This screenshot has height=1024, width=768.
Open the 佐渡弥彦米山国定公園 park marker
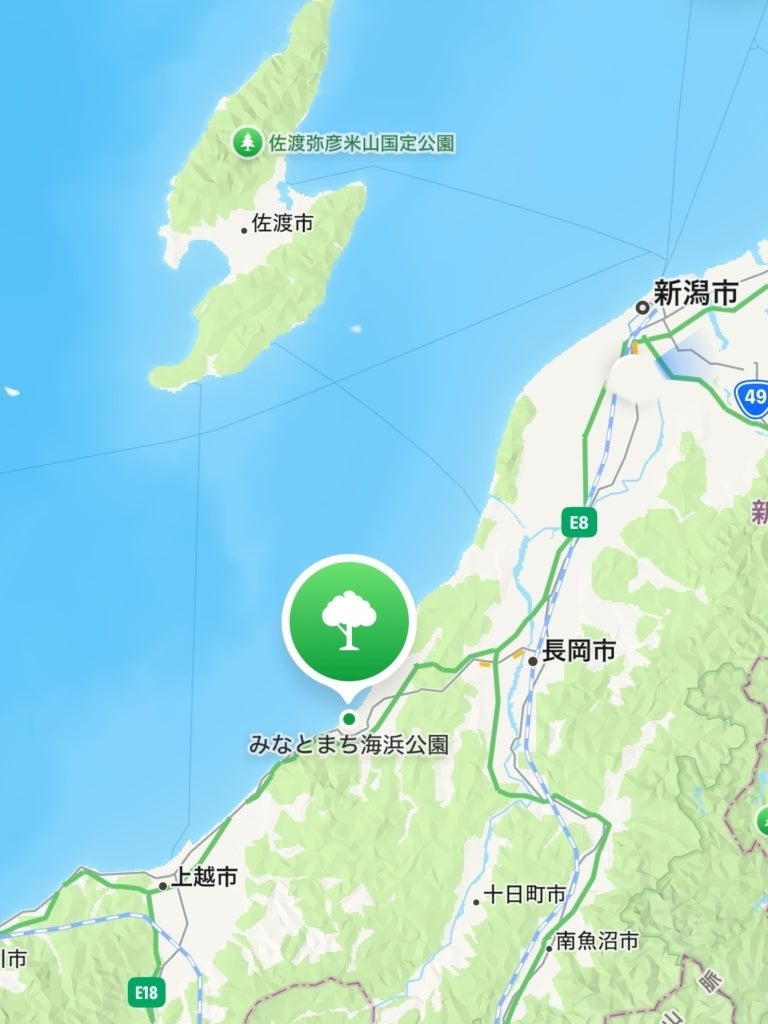(x=246, y=143)
